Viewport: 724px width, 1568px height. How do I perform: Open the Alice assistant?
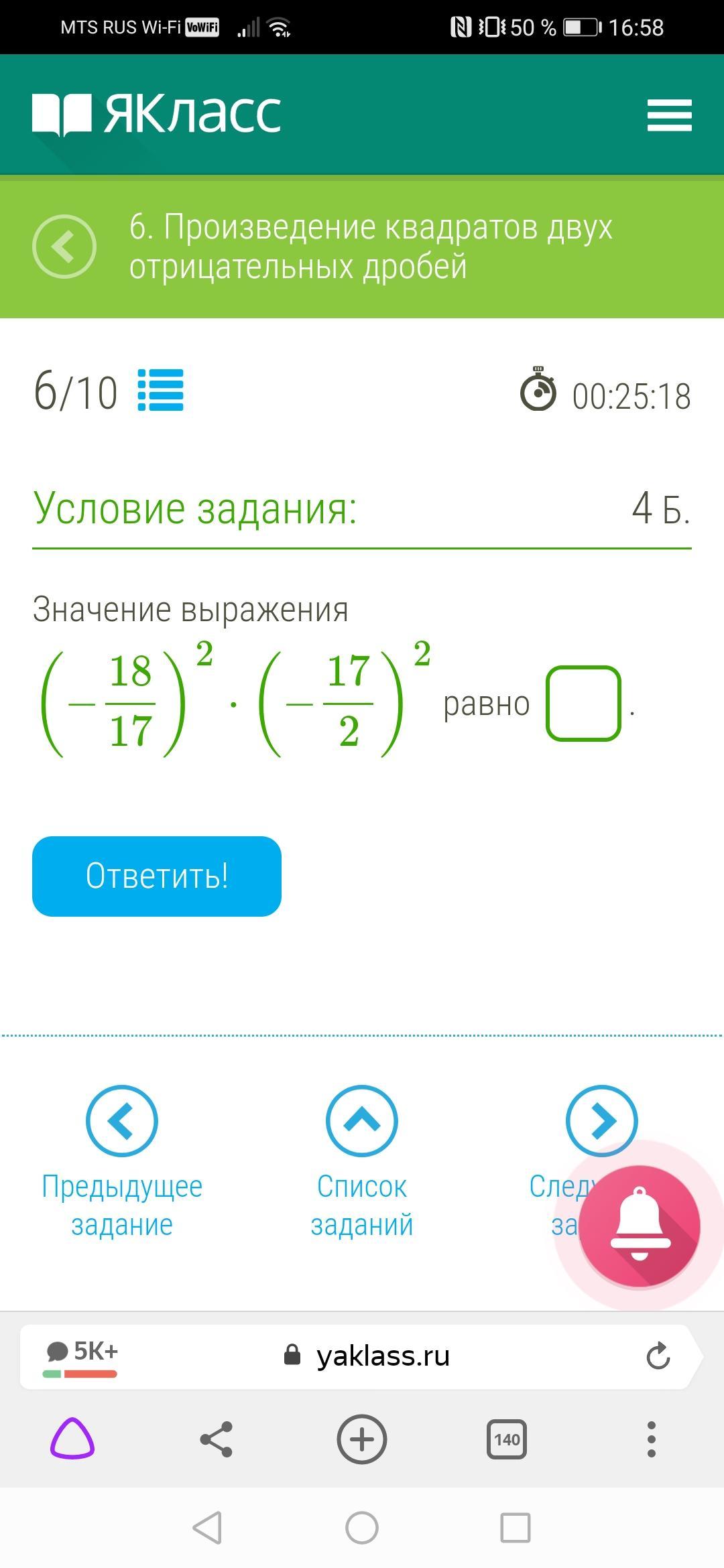click(72, 1439)
